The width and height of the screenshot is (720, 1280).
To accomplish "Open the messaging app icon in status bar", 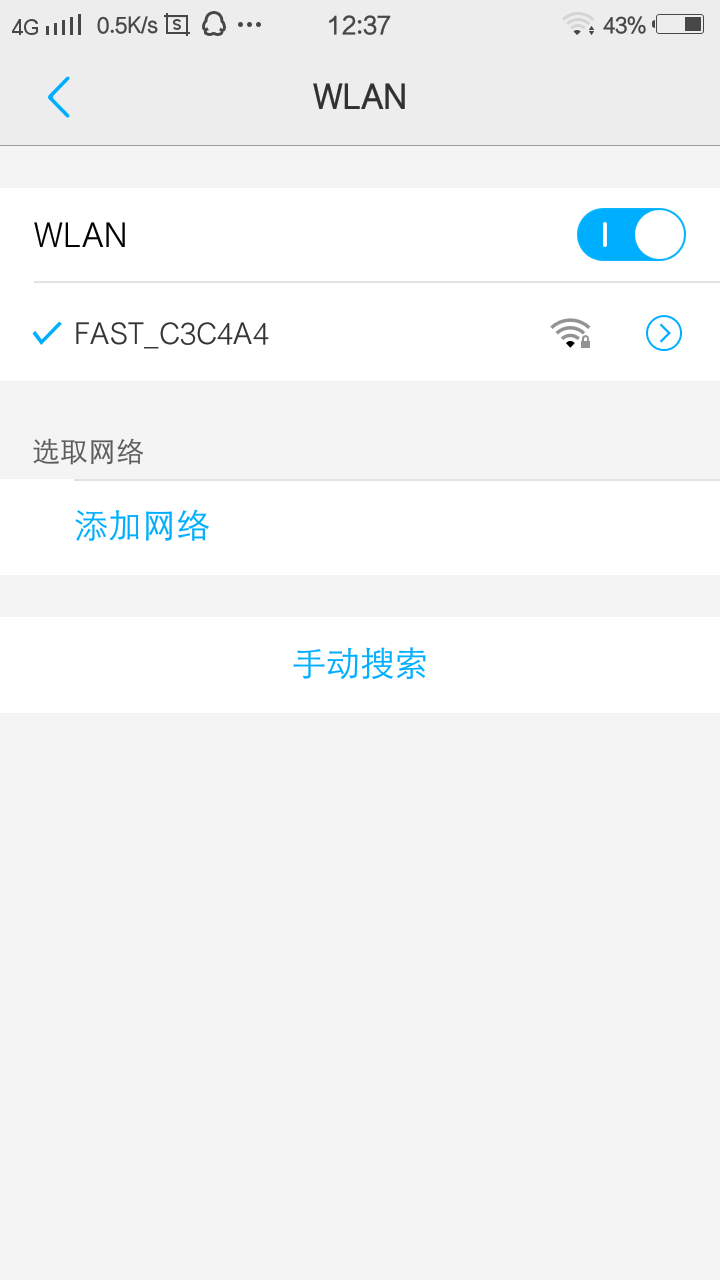I will point(175,25).
